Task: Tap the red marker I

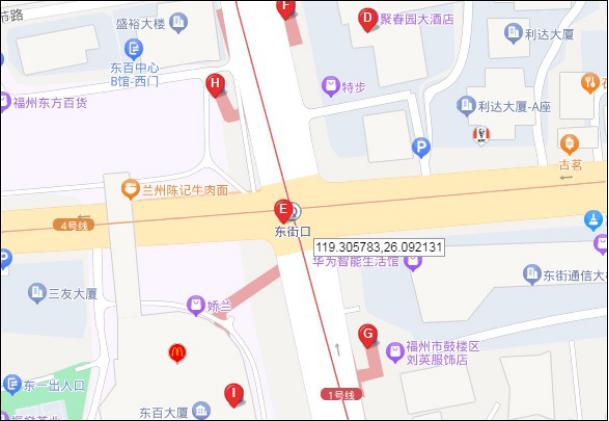Action: pyautogui.click(x=234, y=394)
